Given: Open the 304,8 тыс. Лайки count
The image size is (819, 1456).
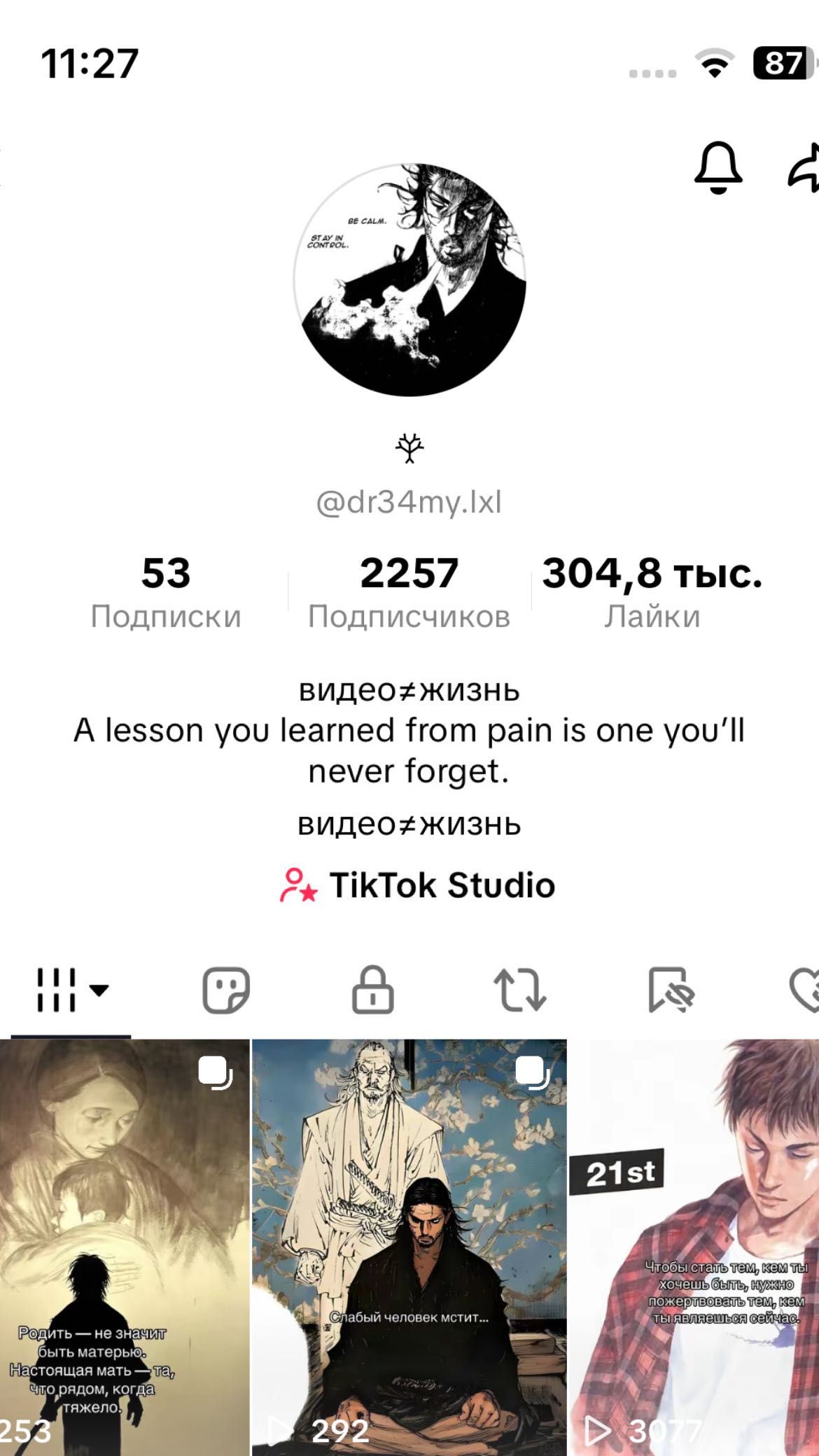Looking at the screenshot, I should (652, 591).
